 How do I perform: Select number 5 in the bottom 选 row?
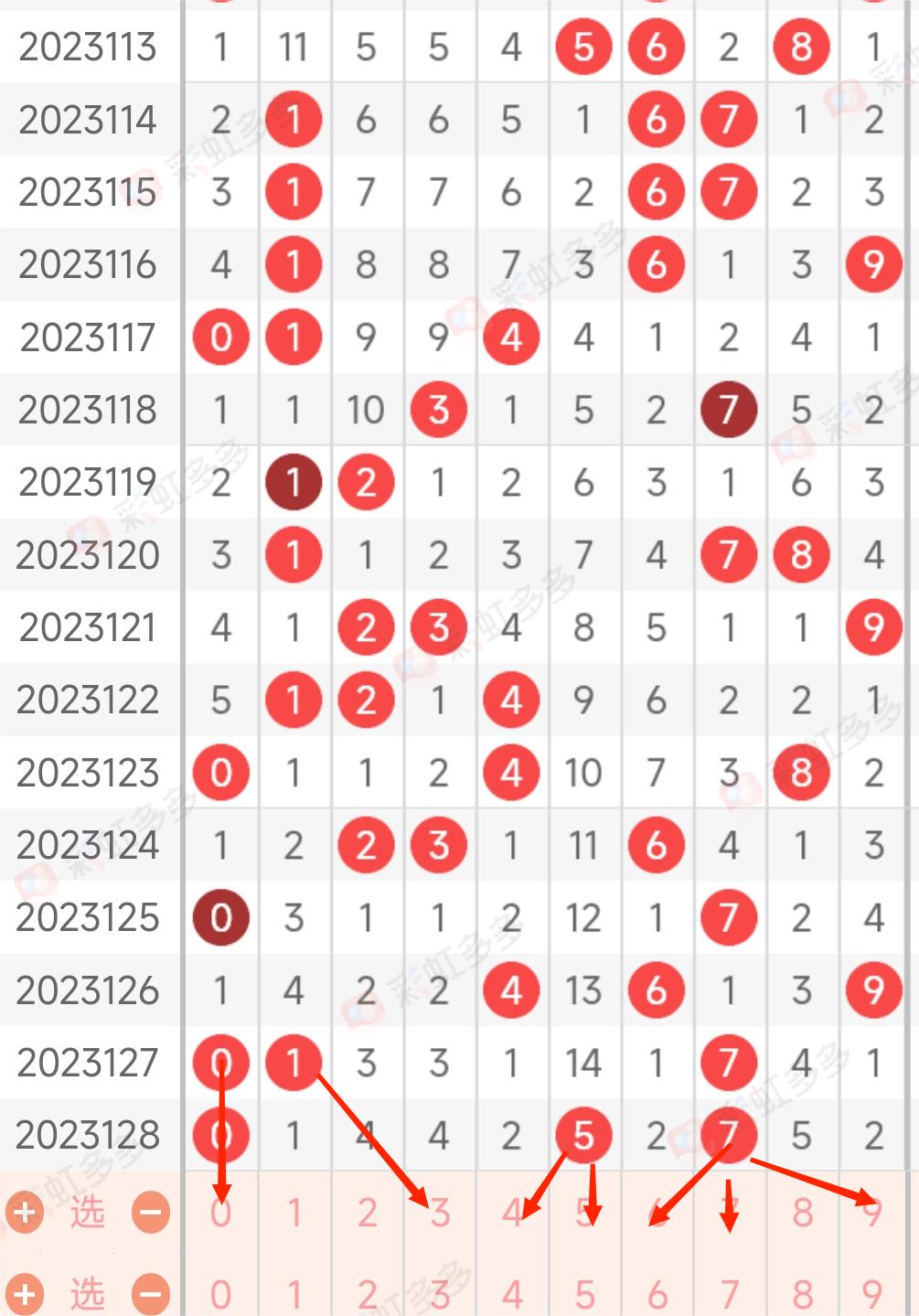click(584, 1294)
